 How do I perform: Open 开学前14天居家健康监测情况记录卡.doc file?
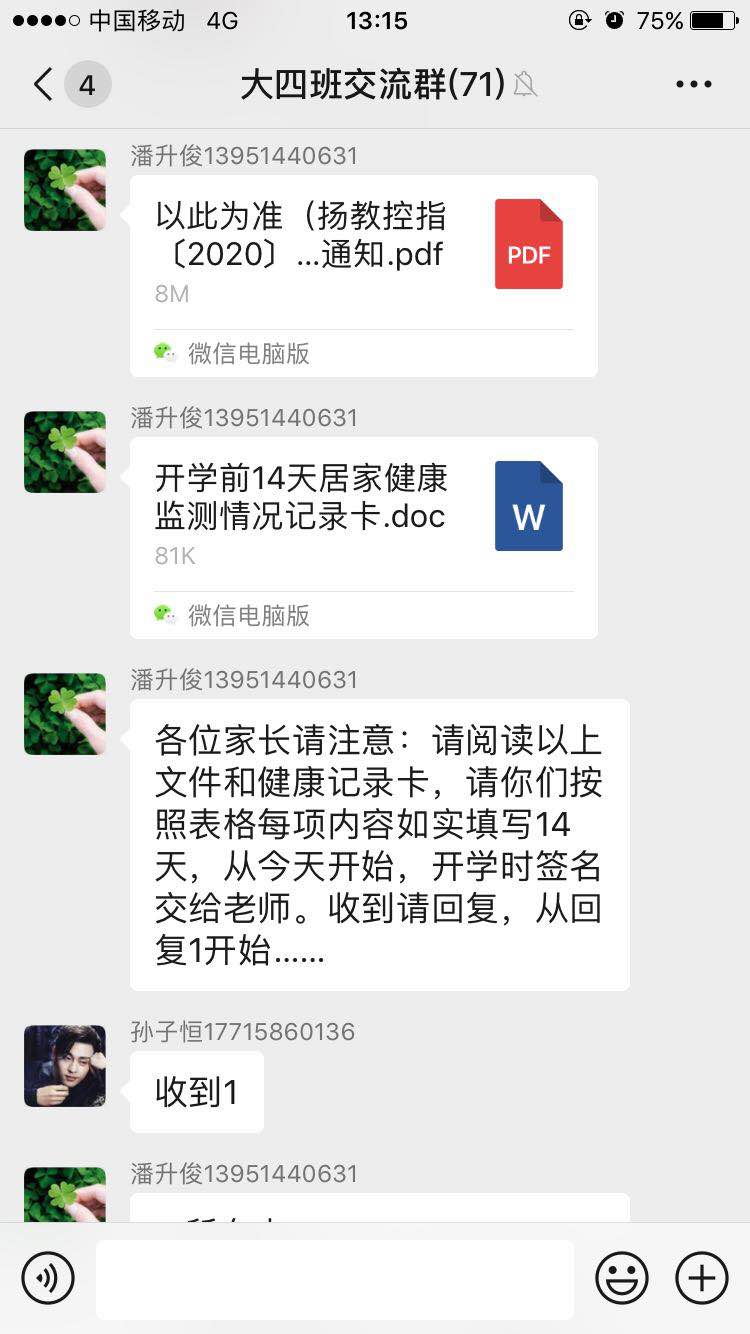tap(363, 537)
